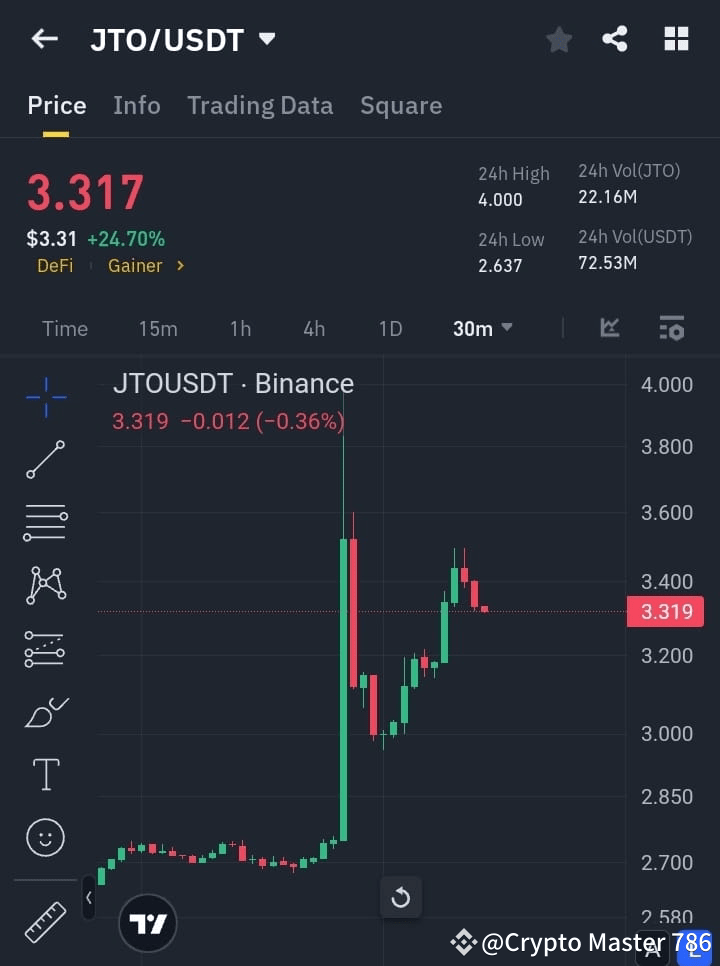
Task: Select the crosshair cursor tool
Action: (45, 397)
